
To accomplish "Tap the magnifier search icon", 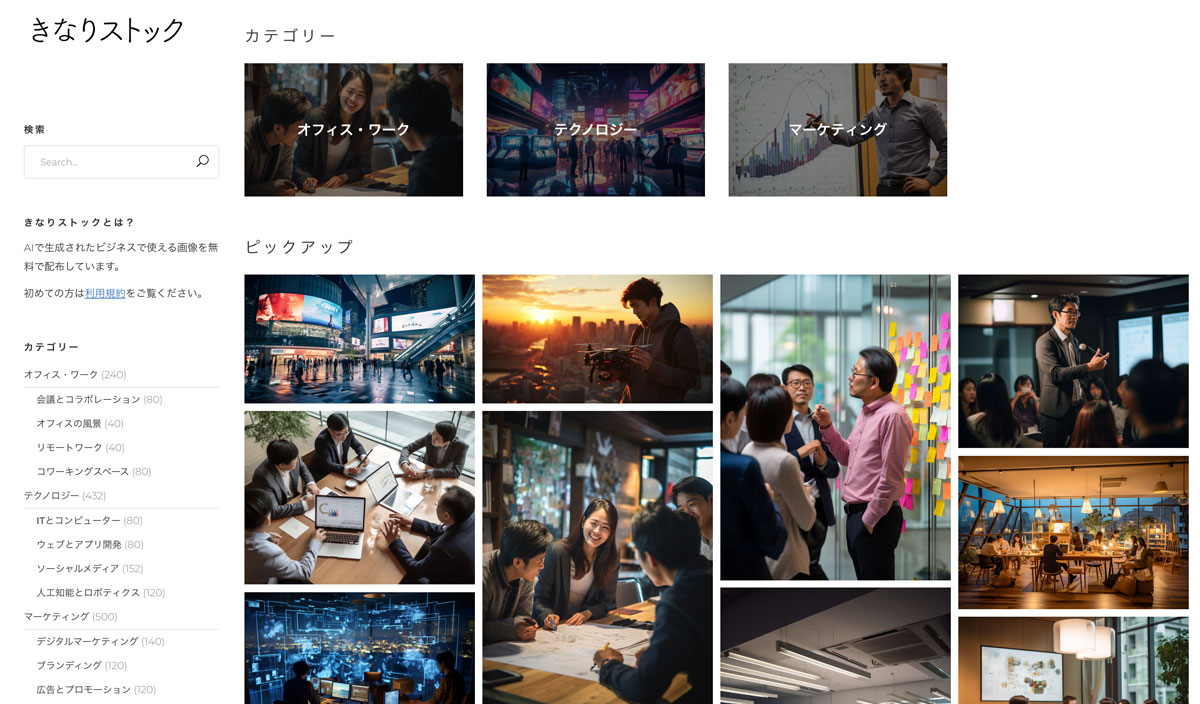I will pos(202,161).
